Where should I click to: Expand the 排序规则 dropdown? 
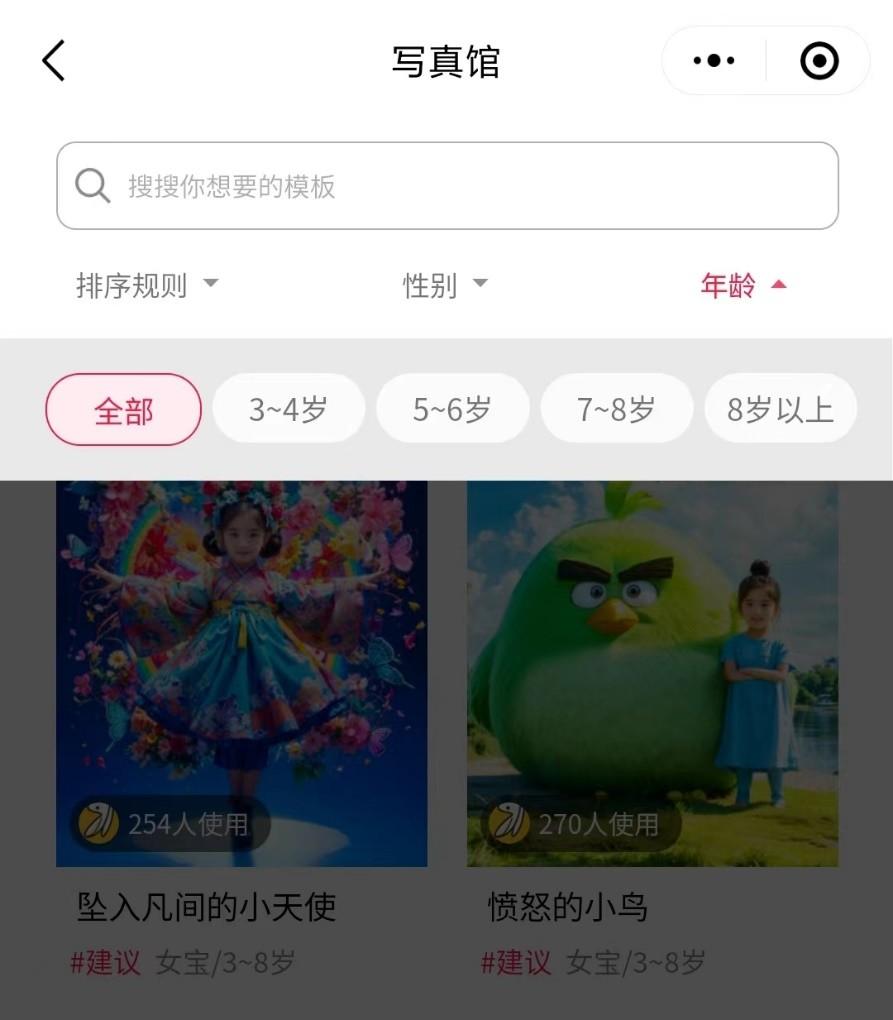147,285
